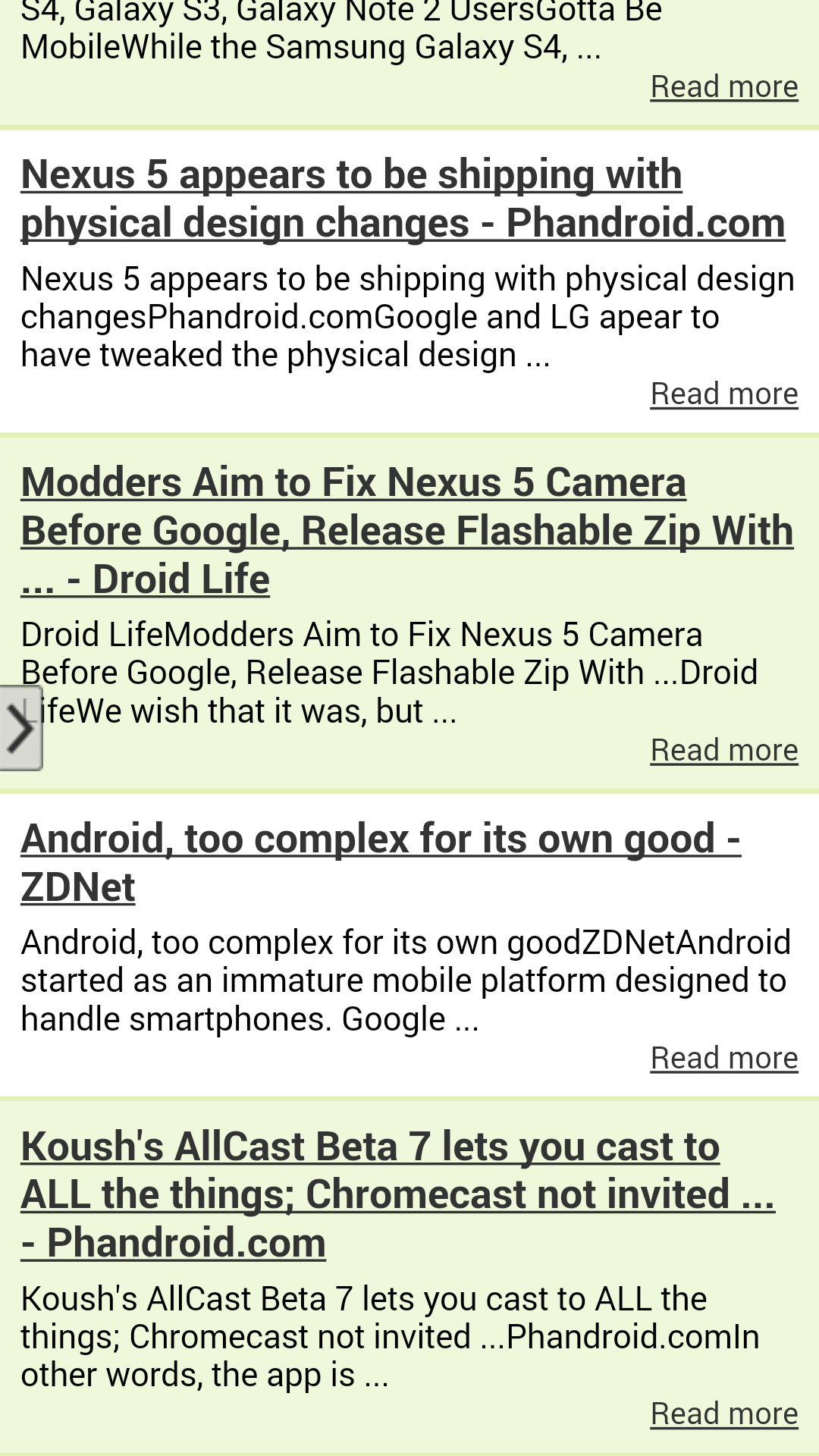Read more on the Droid Life camera article

point(723,750)
